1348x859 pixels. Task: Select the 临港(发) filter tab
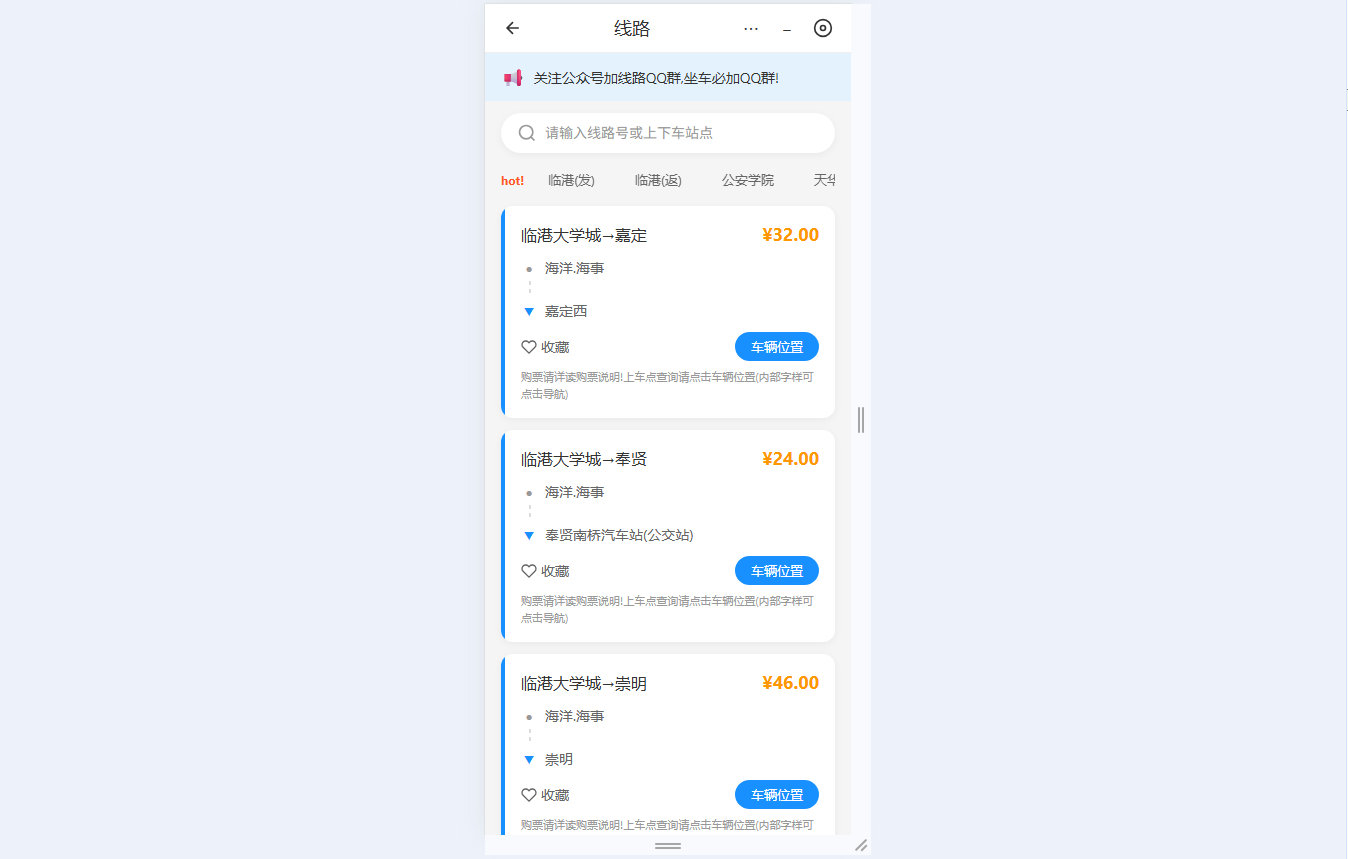[x=571, y=180]
